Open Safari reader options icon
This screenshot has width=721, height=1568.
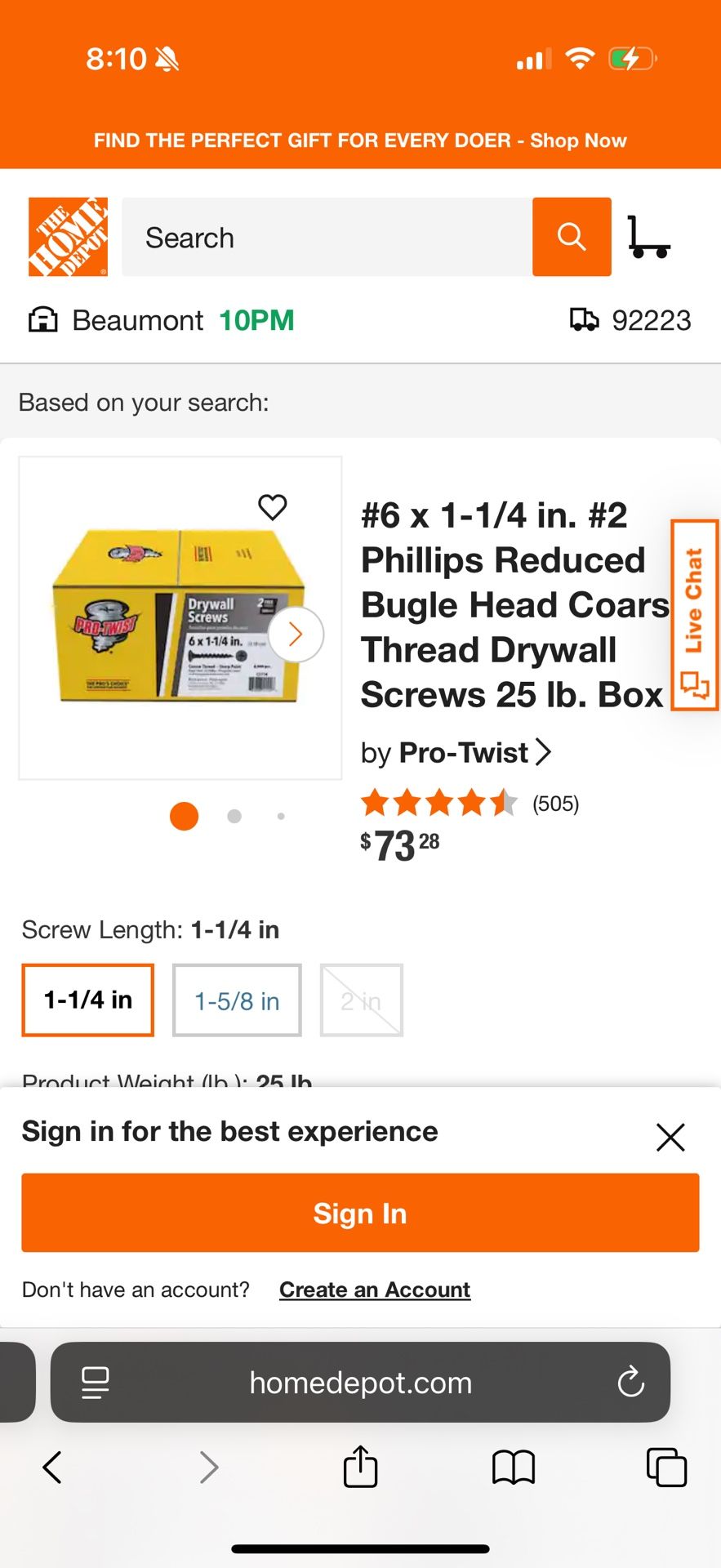pyautogui.click(x=96, y=1383)
